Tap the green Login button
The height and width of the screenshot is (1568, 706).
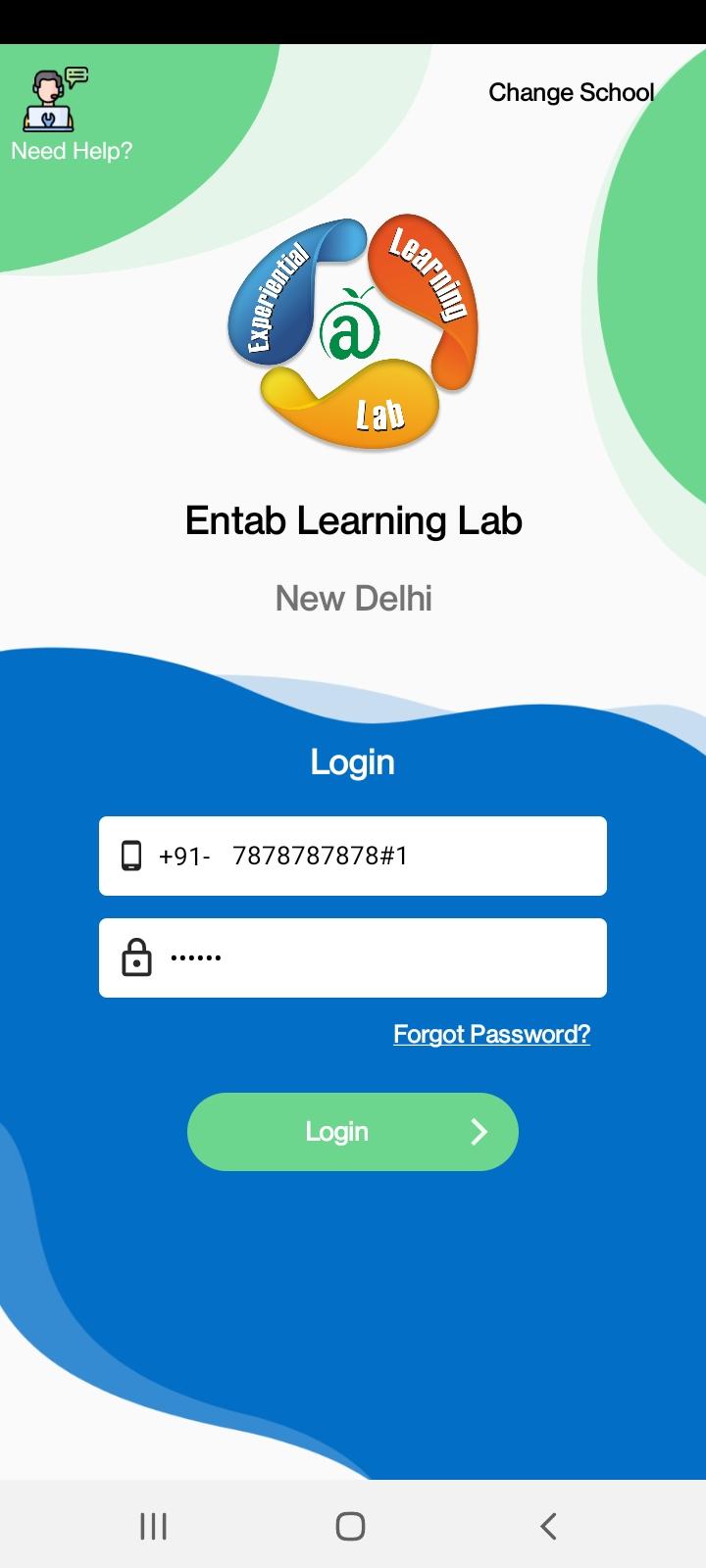pyautogui.click(x=352, y=1132)
